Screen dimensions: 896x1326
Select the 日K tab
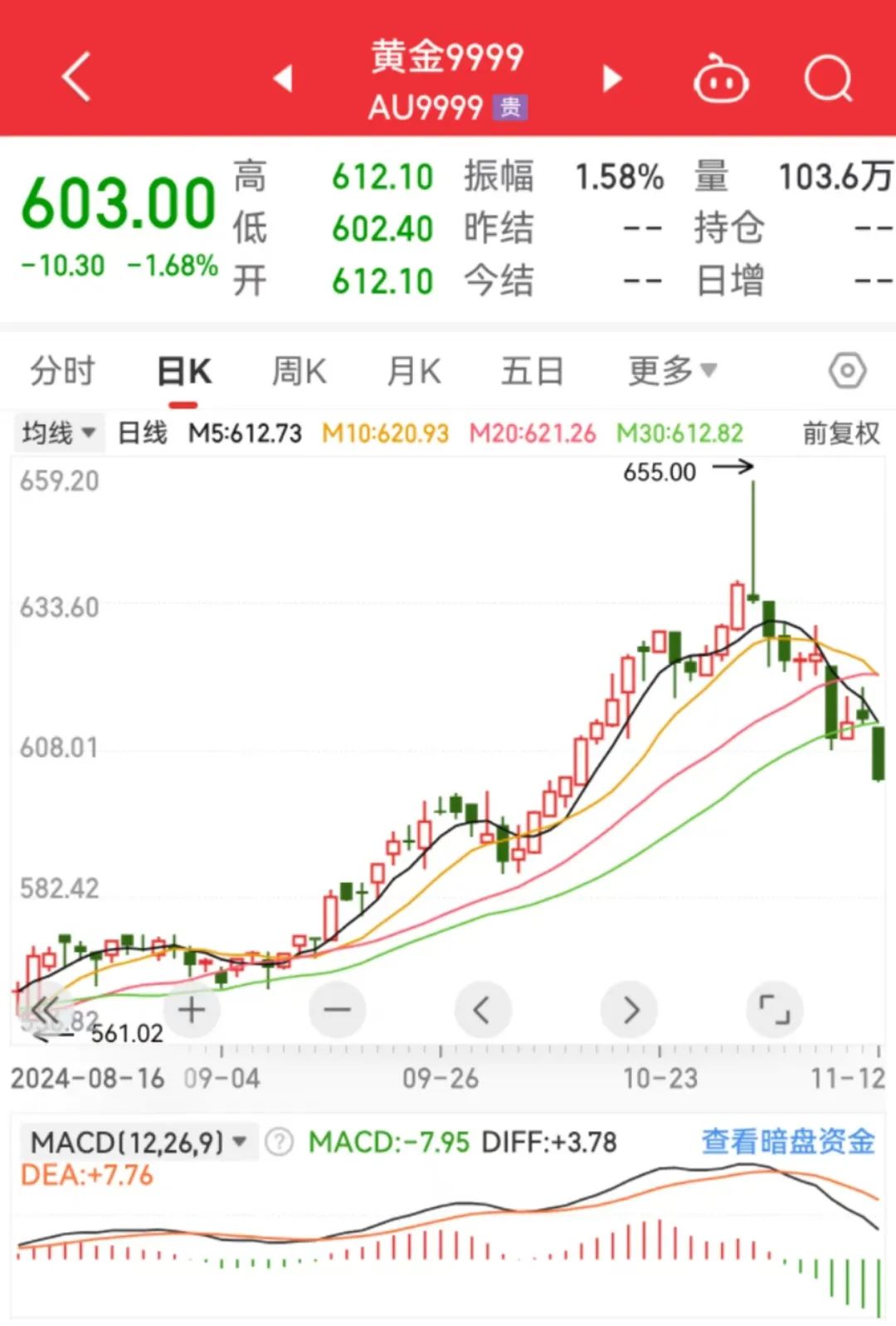coord(184,371)
